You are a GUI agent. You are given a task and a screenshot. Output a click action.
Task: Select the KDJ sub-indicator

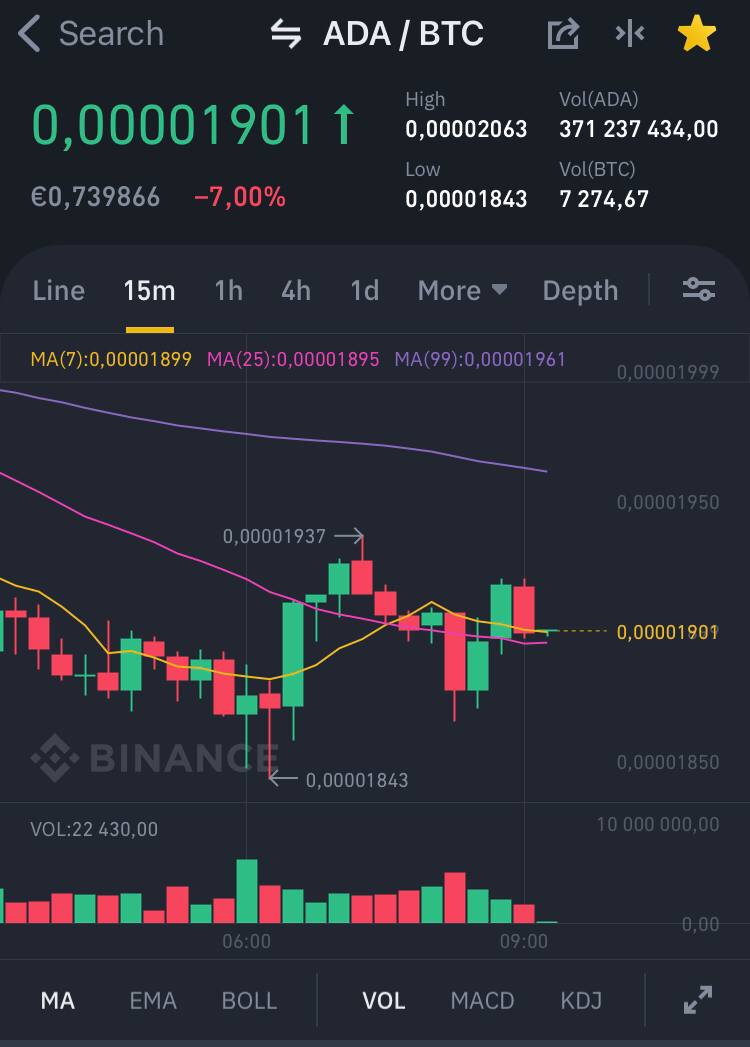581,1000
